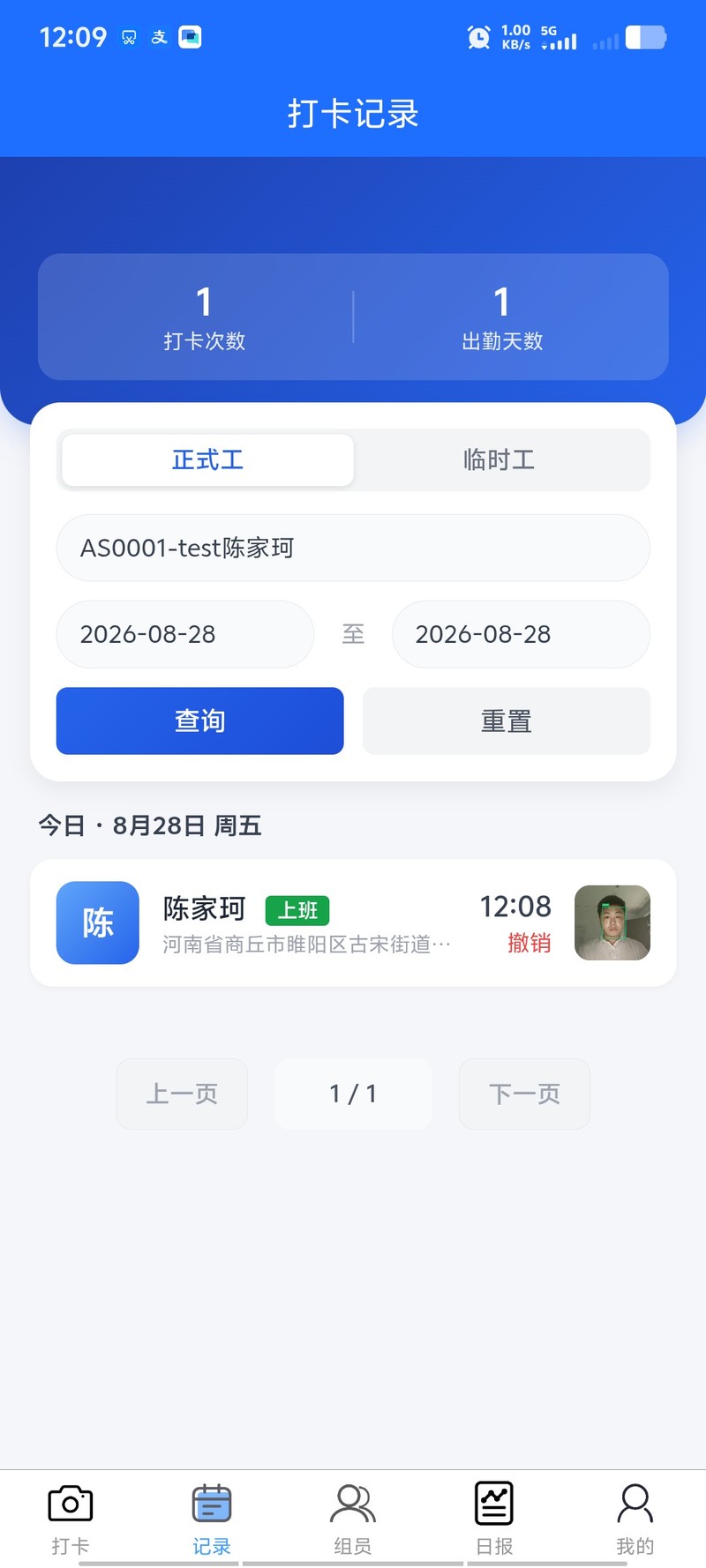
Task: Go to 上一页
Action: click(182, 1094)
